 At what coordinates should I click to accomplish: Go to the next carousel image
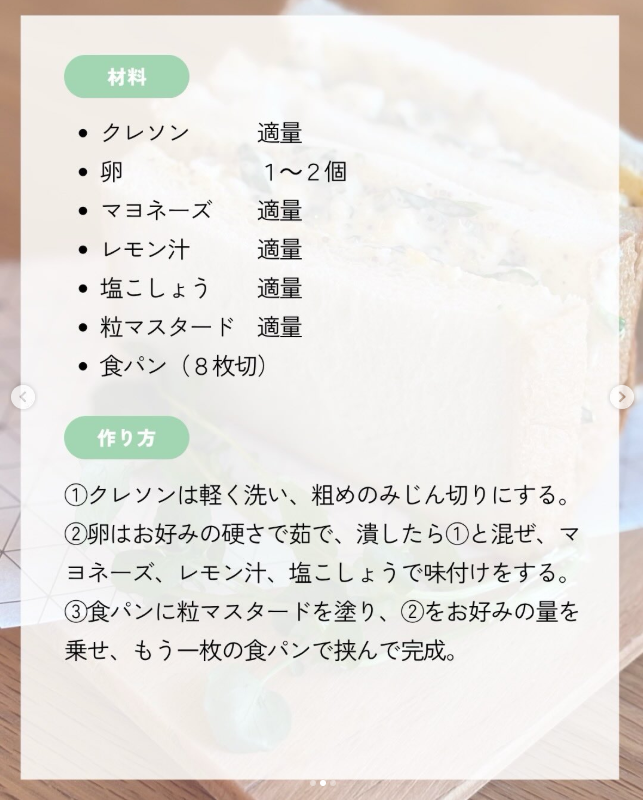(622, 397)
